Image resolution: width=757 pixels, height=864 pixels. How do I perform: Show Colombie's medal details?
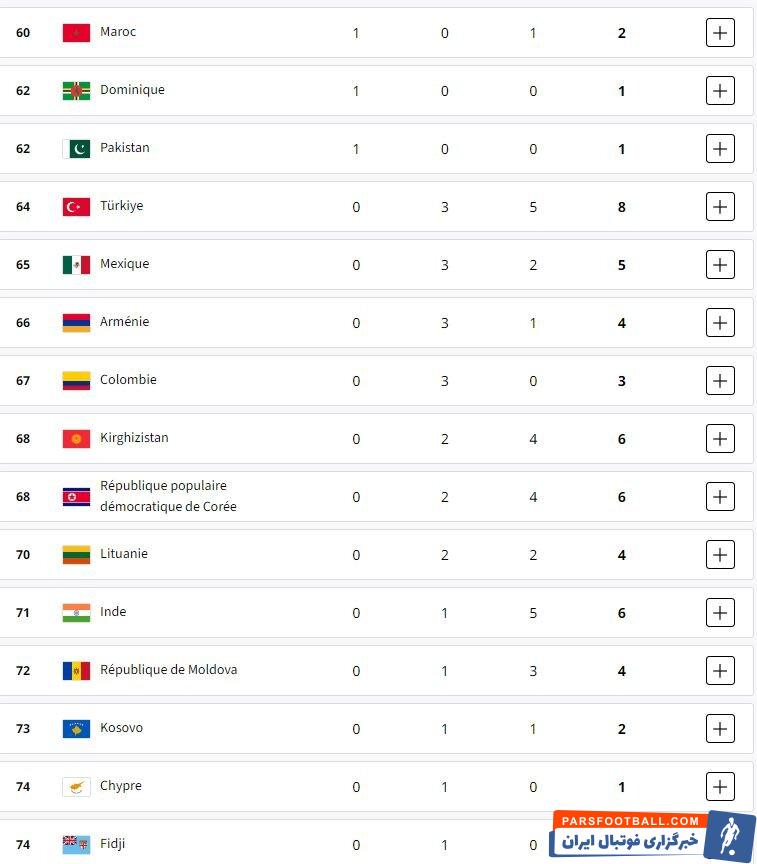pyautogui.click(x=720, y=381)
